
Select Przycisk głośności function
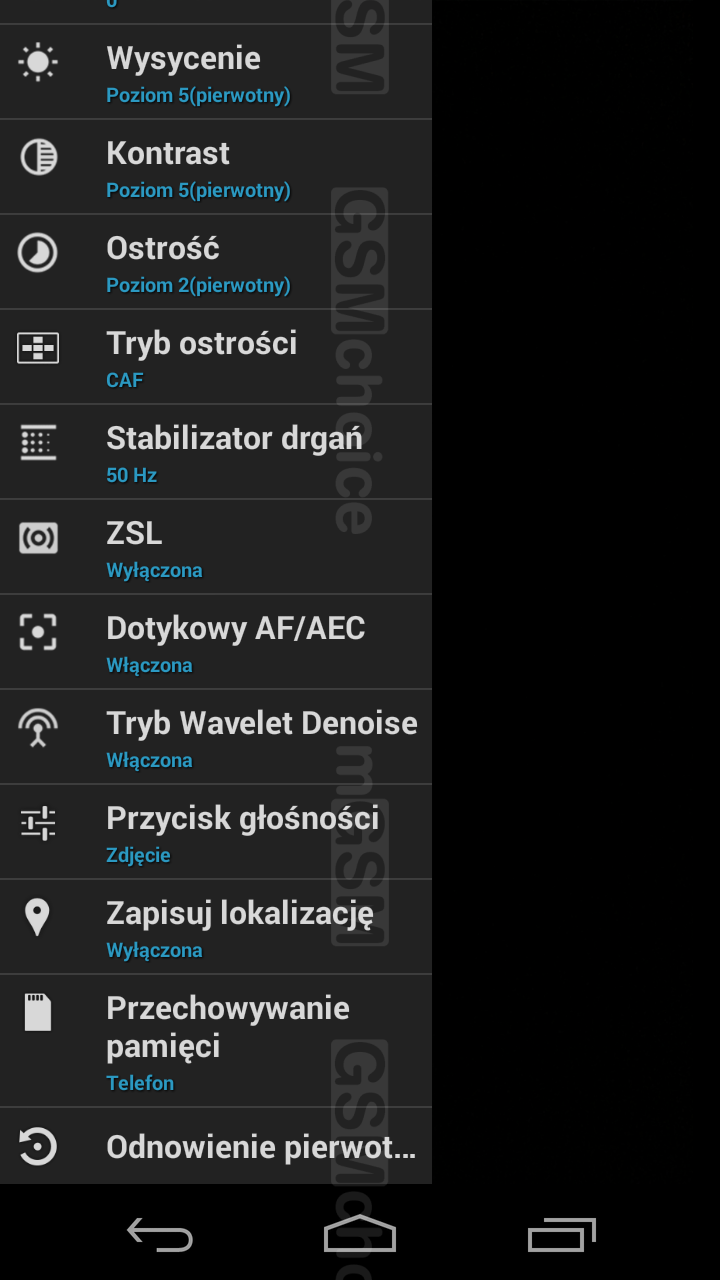215,833
